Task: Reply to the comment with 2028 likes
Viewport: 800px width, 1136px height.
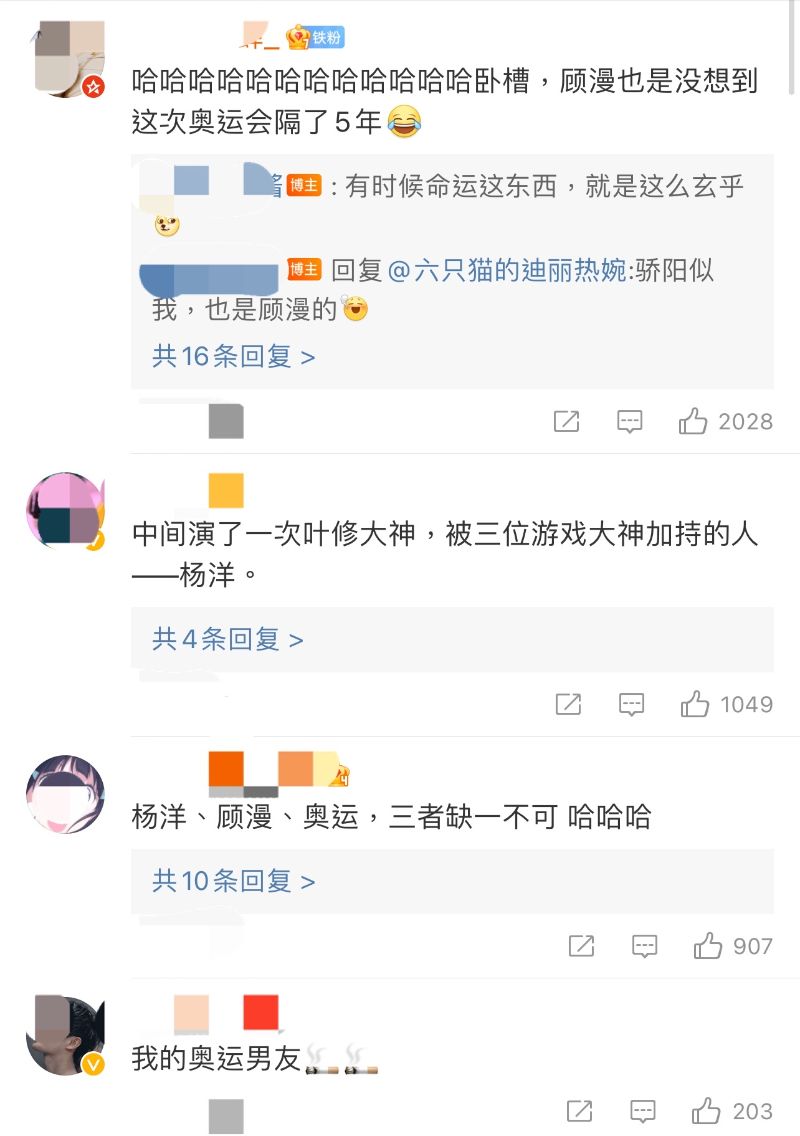Action: 629,422
